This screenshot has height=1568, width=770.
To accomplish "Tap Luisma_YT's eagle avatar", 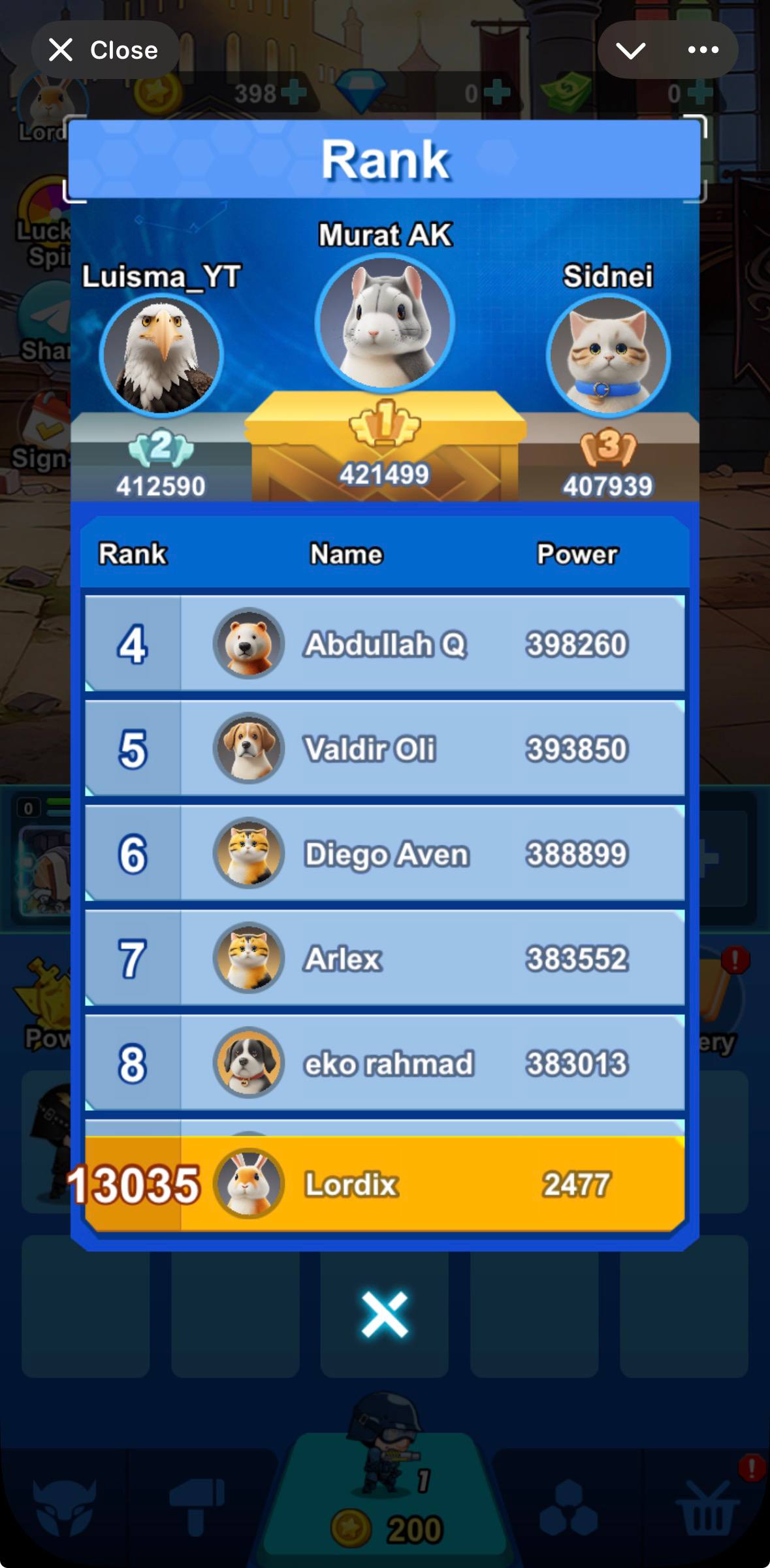I will [161, 355].
